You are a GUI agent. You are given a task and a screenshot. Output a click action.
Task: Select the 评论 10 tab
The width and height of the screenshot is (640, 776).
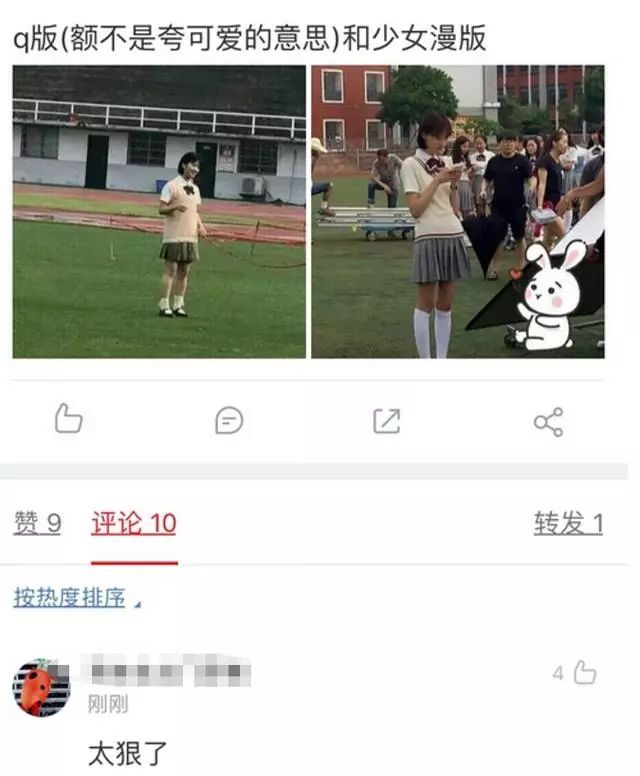134,522
